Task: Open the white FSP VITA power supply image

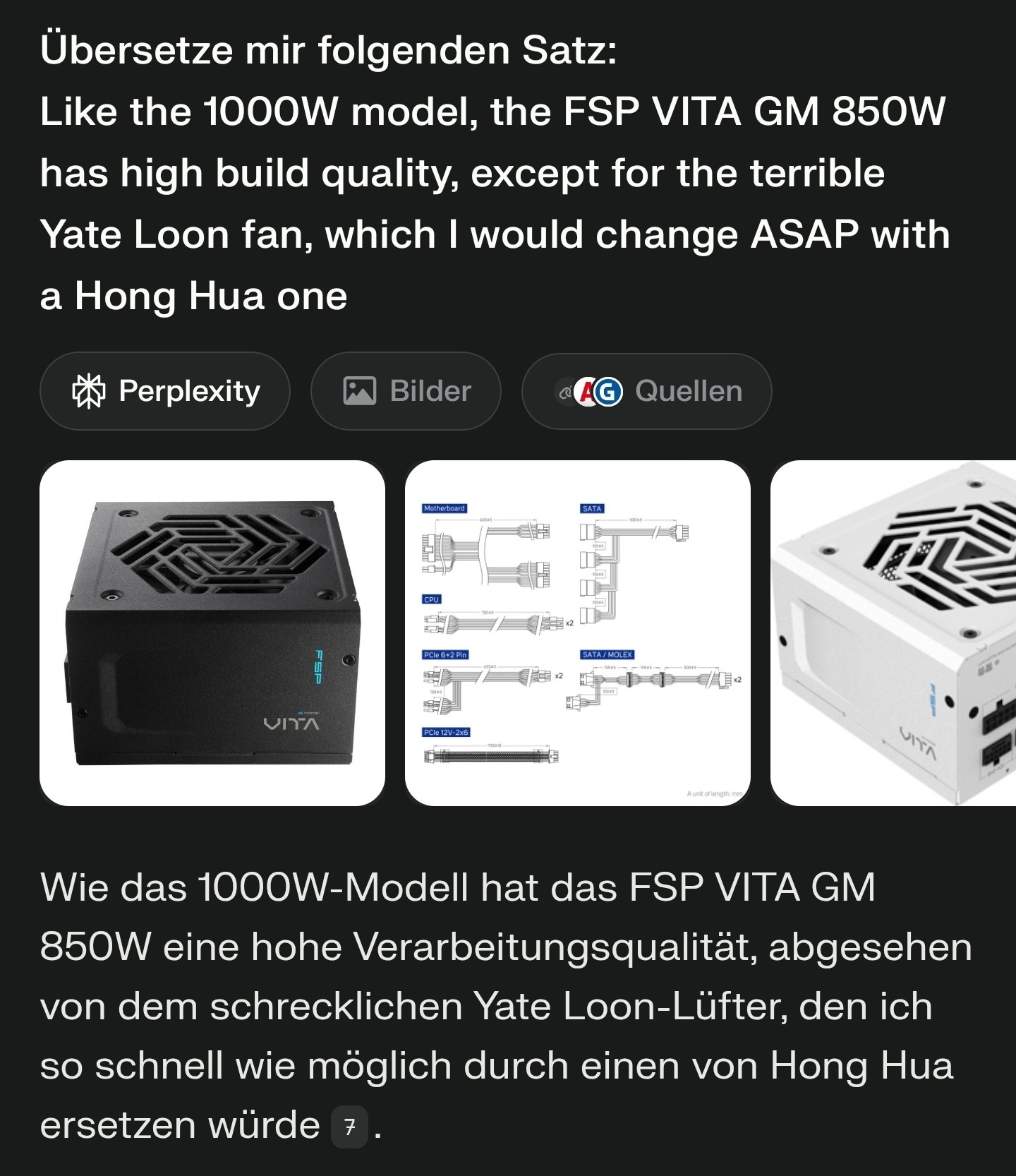Action: pyautogui.click(x=893, y=633)
